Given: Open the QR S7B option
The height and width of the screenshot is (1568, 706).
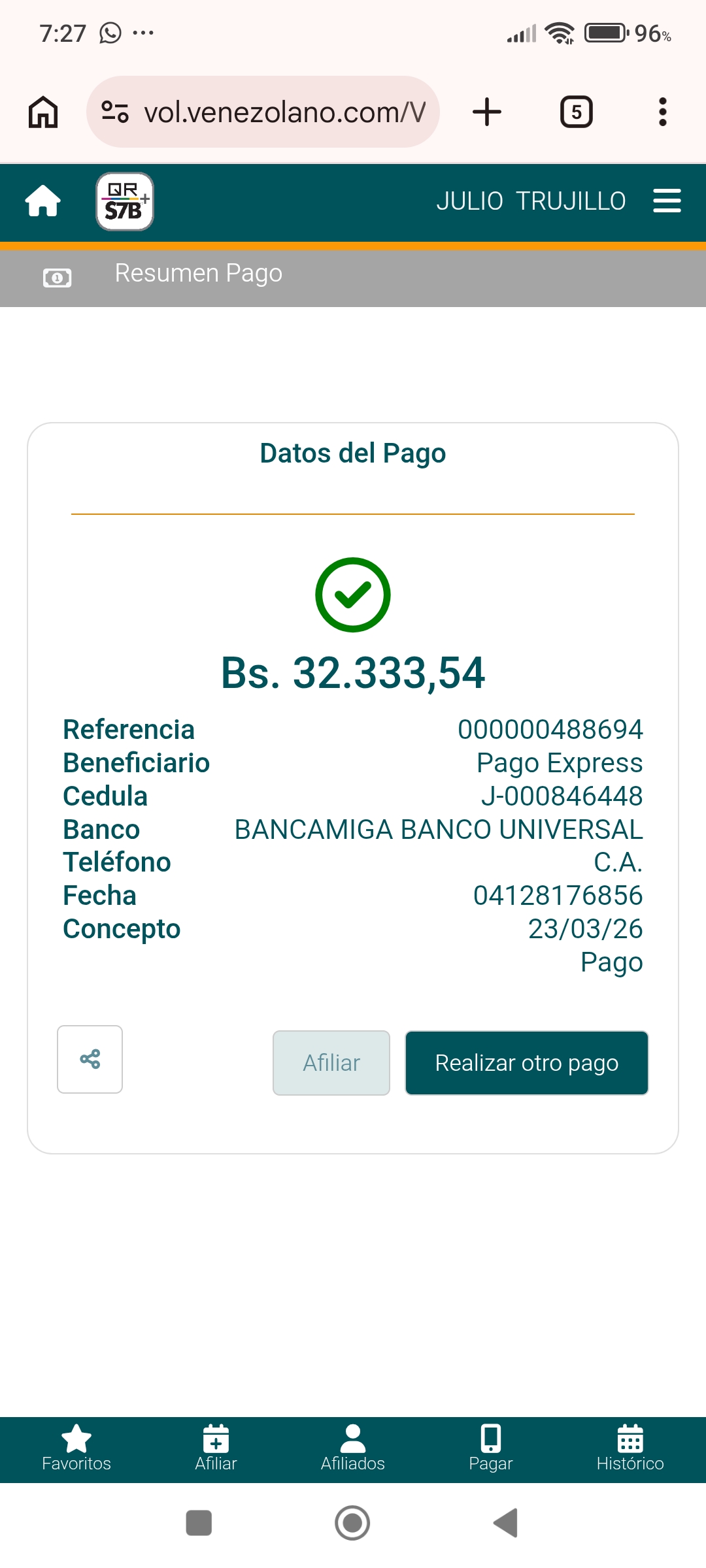Looking at the screenshot, I should coord(125,201).
